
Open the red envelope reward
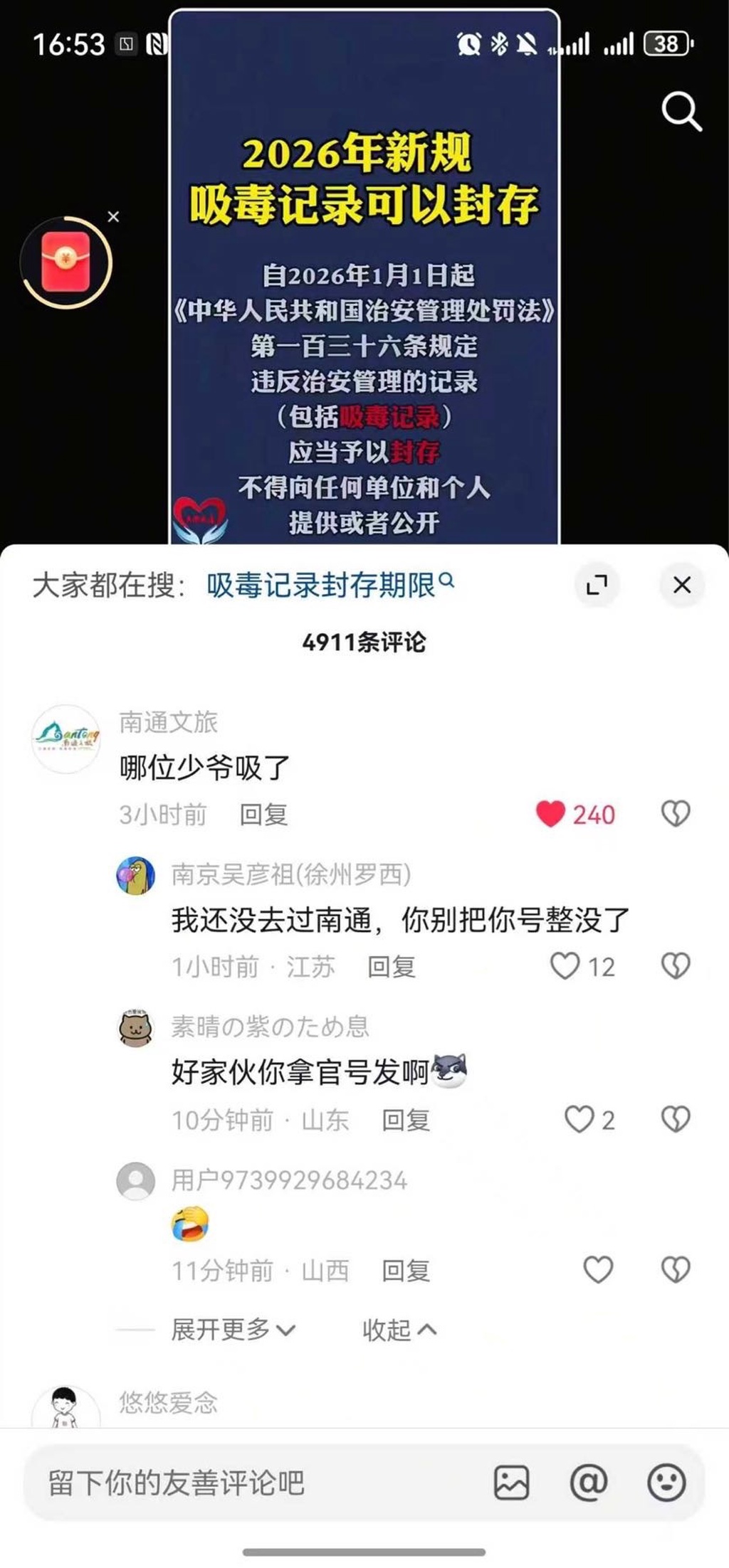point(65,263)
